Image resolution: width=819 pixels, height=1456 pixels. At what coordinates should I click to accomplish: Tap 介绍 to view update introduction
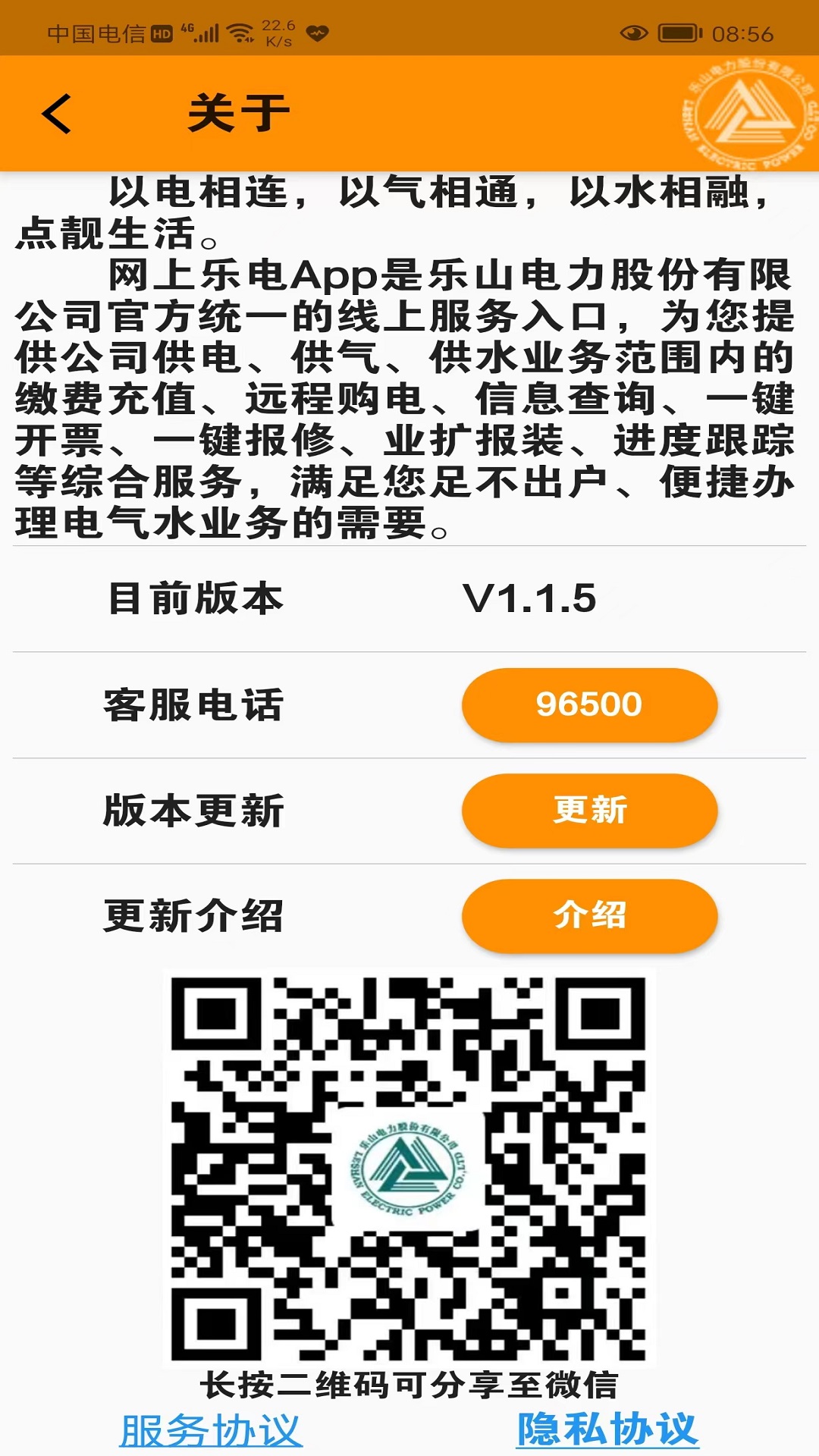[x=590, y=916]
